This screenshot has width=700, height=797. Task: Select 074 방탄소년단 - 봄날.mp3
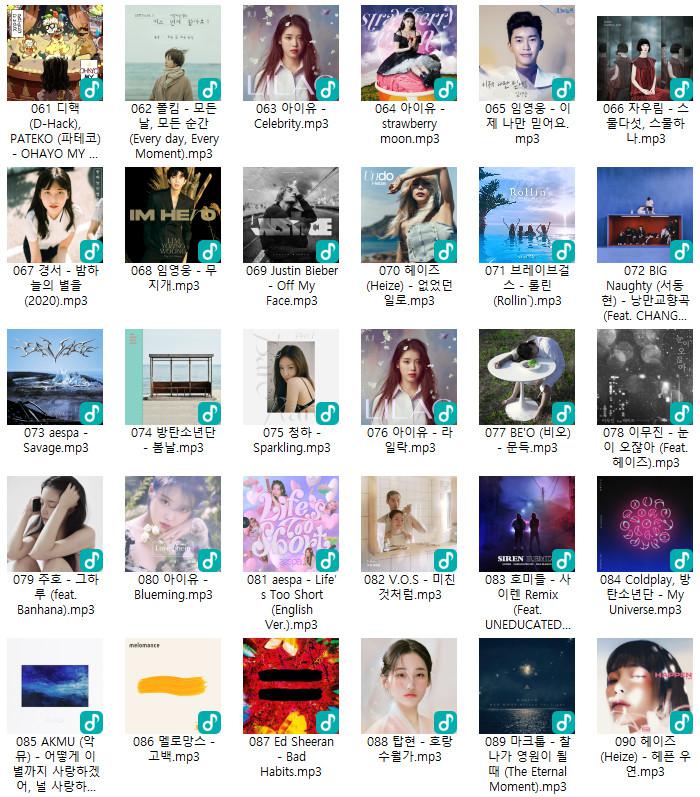173,377
